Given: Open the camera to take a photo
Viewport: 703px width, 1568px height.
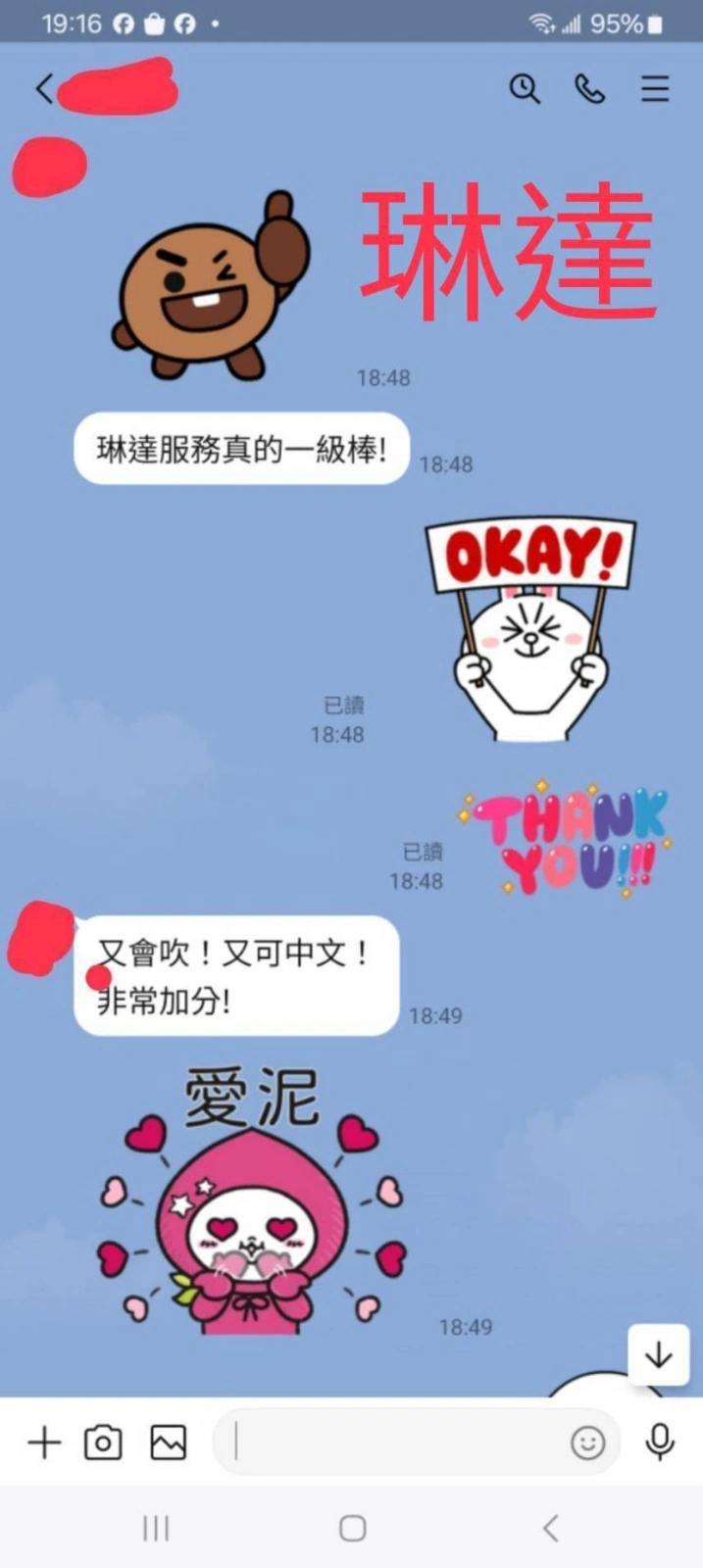Looking at the screenshot, I should (103, 1443).
